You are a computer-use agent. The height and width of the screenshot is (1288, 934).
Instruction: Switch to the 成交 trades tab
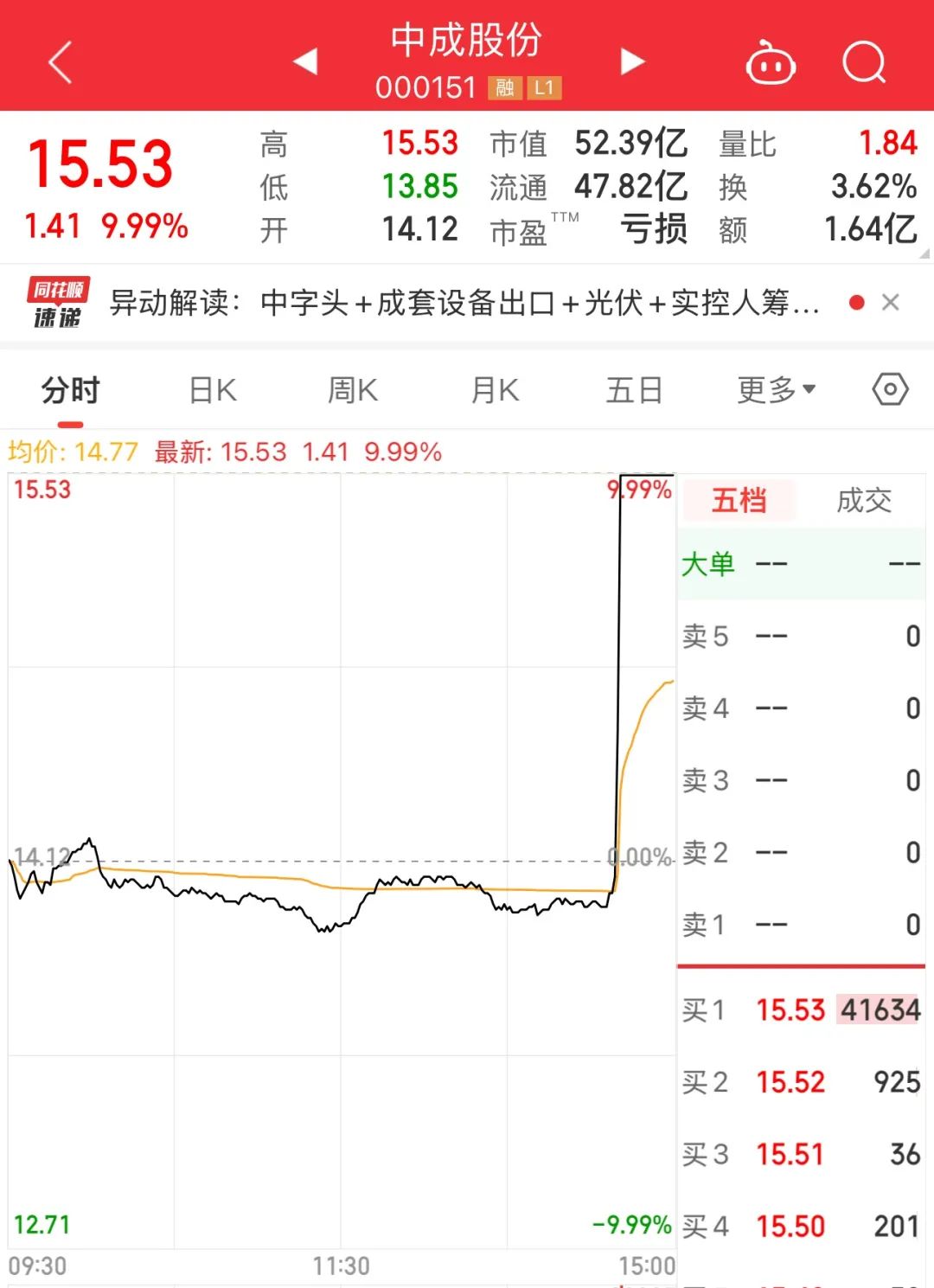pyautogui.click(x=863, y=500)
